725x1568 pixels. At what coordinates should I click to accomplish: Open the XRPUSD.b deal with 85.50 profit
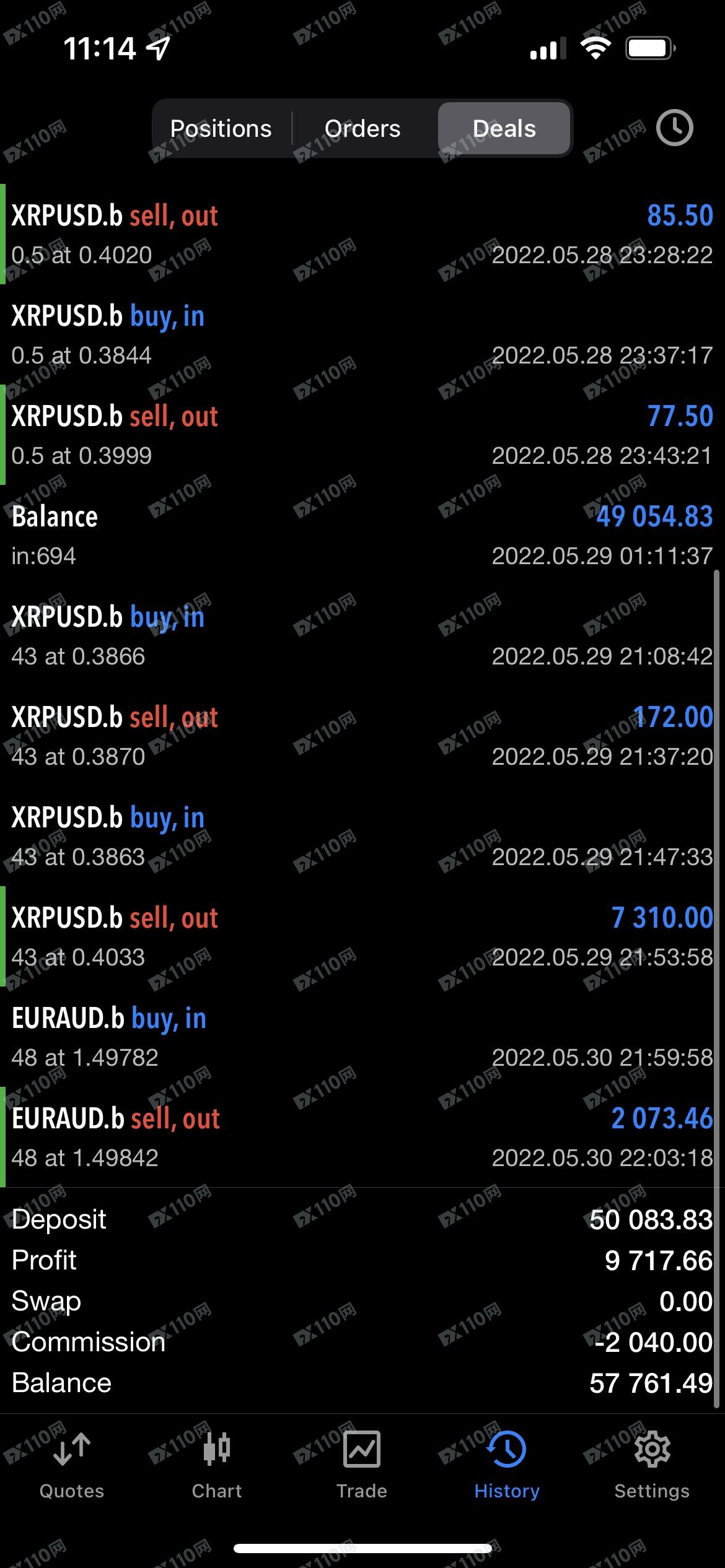(362, 234)
